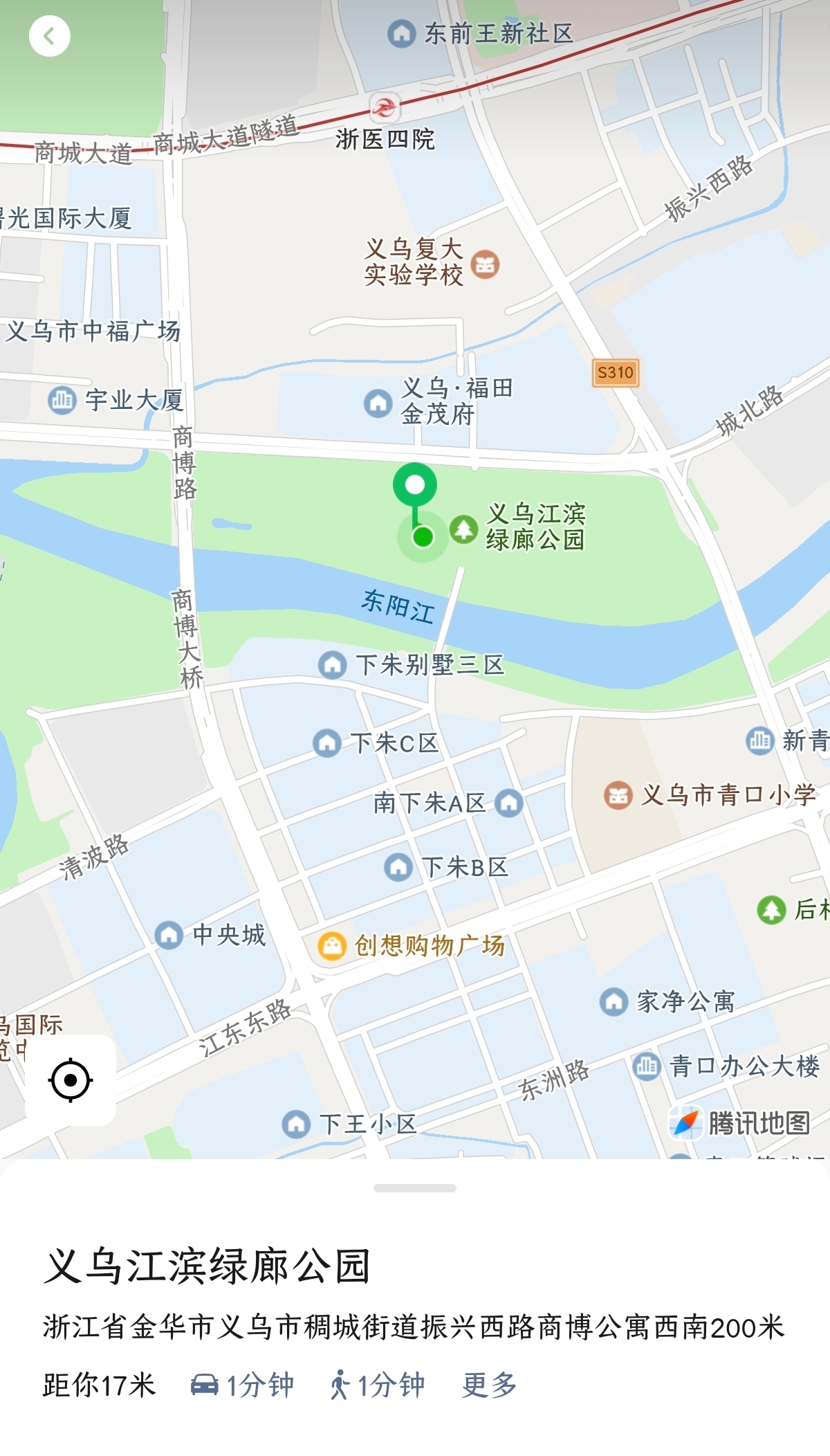The width and height of the screenshot is (830, 1456).
Task: Select the driving 1分钟 route option
Action: pos(243,1385)
